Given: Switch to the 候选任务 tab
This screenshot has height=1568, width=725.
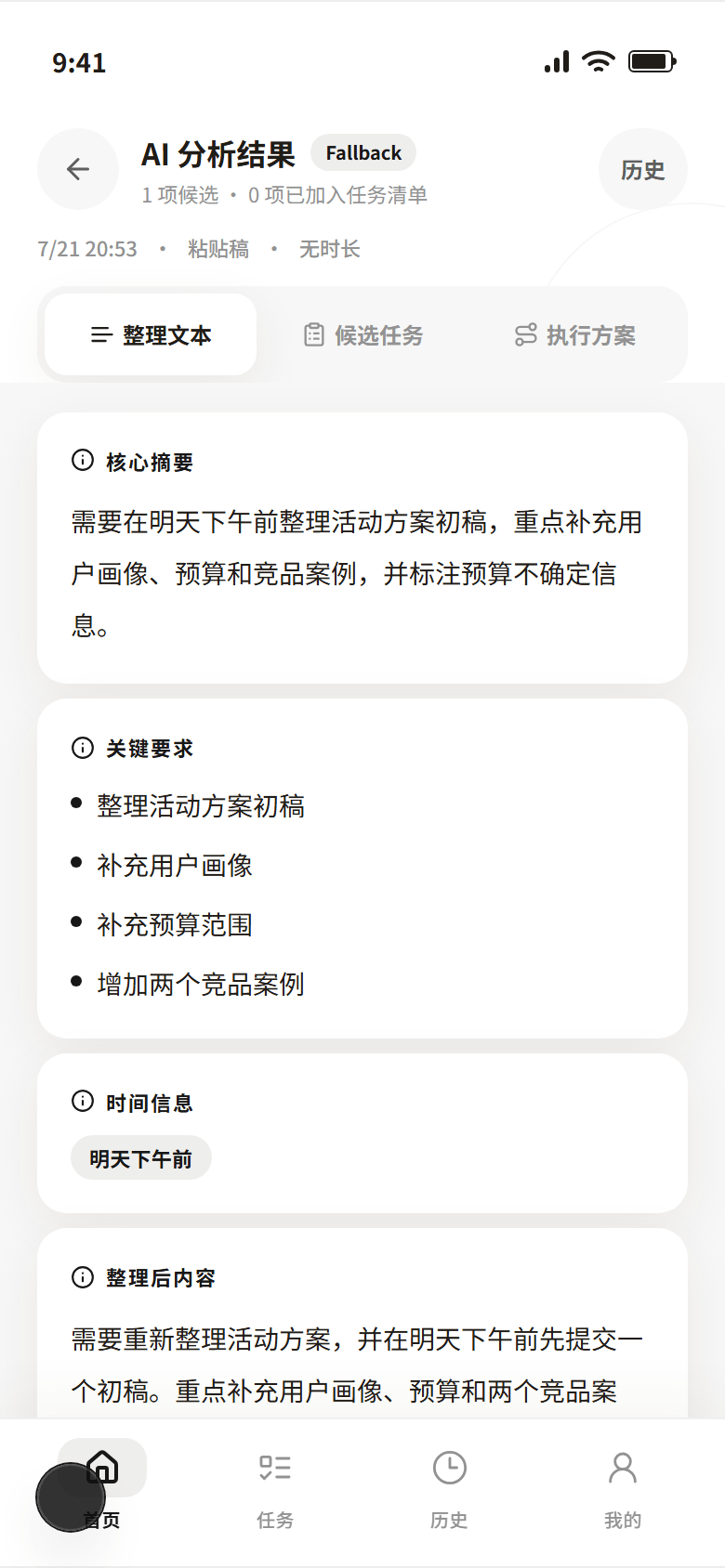Looking at the screenshot, I should (x=362, y=334).
